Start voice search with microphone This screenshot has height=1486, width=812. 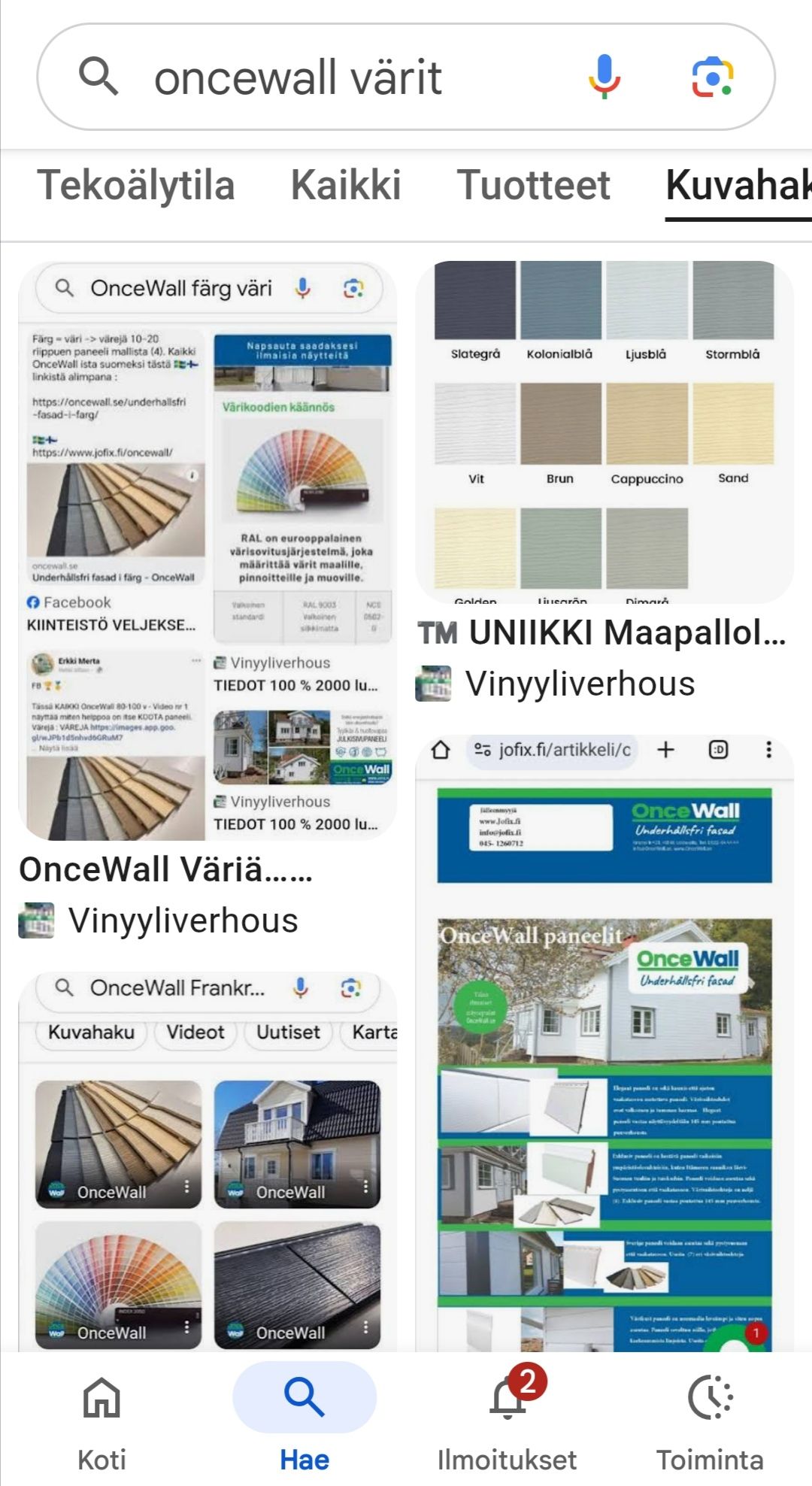tap(604, 77)
